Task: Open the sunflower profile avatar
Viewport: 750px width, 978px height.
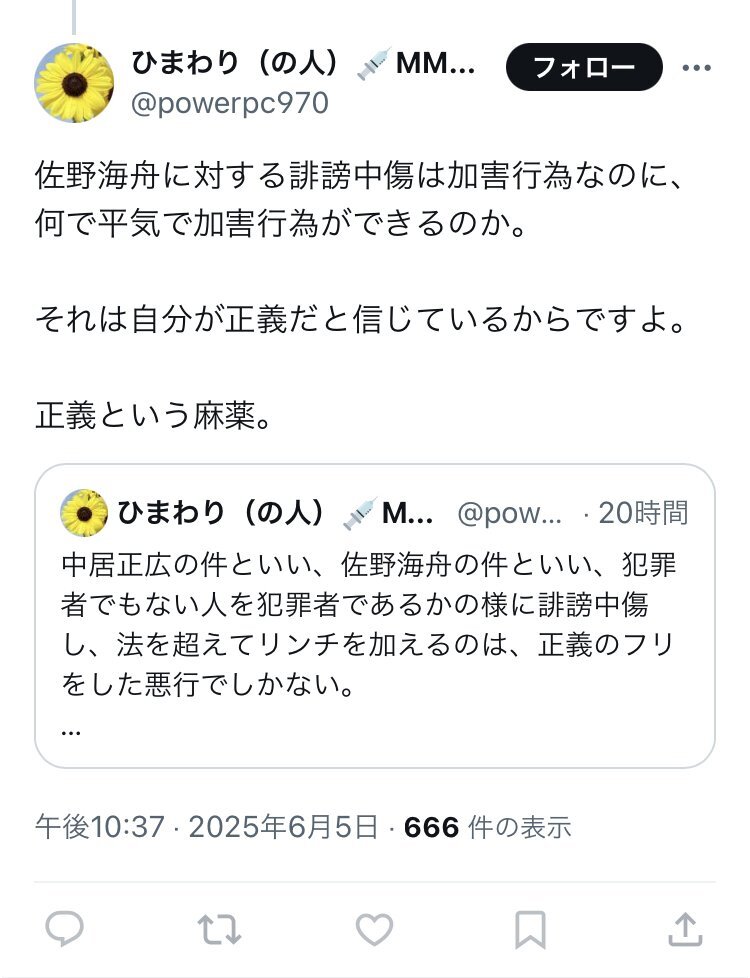Action: tap(74, 83)
